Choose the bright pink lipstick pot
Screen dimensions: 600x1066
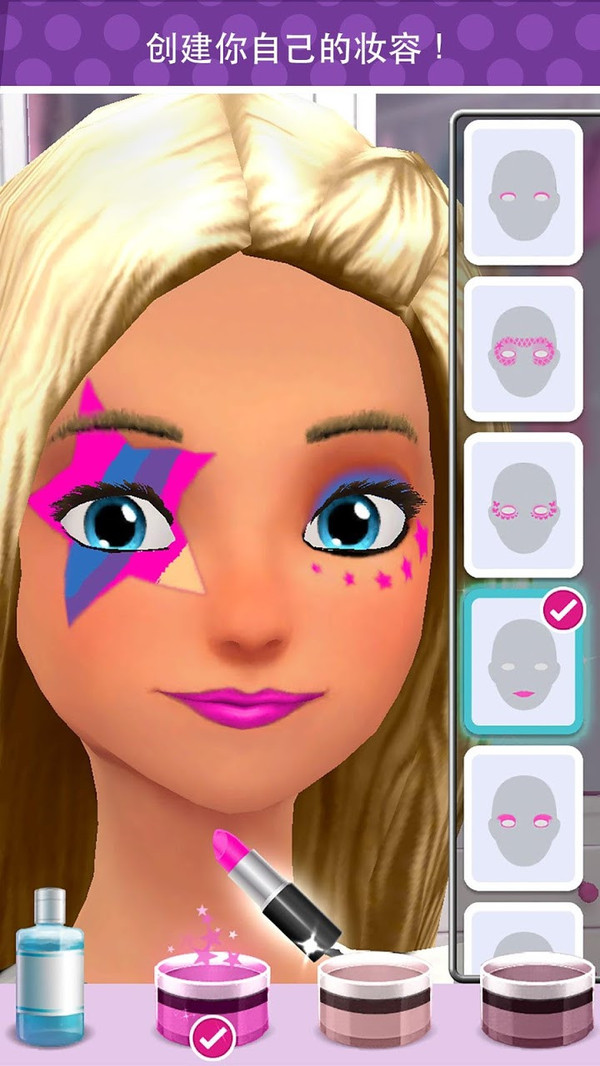[x=213, y=998]
